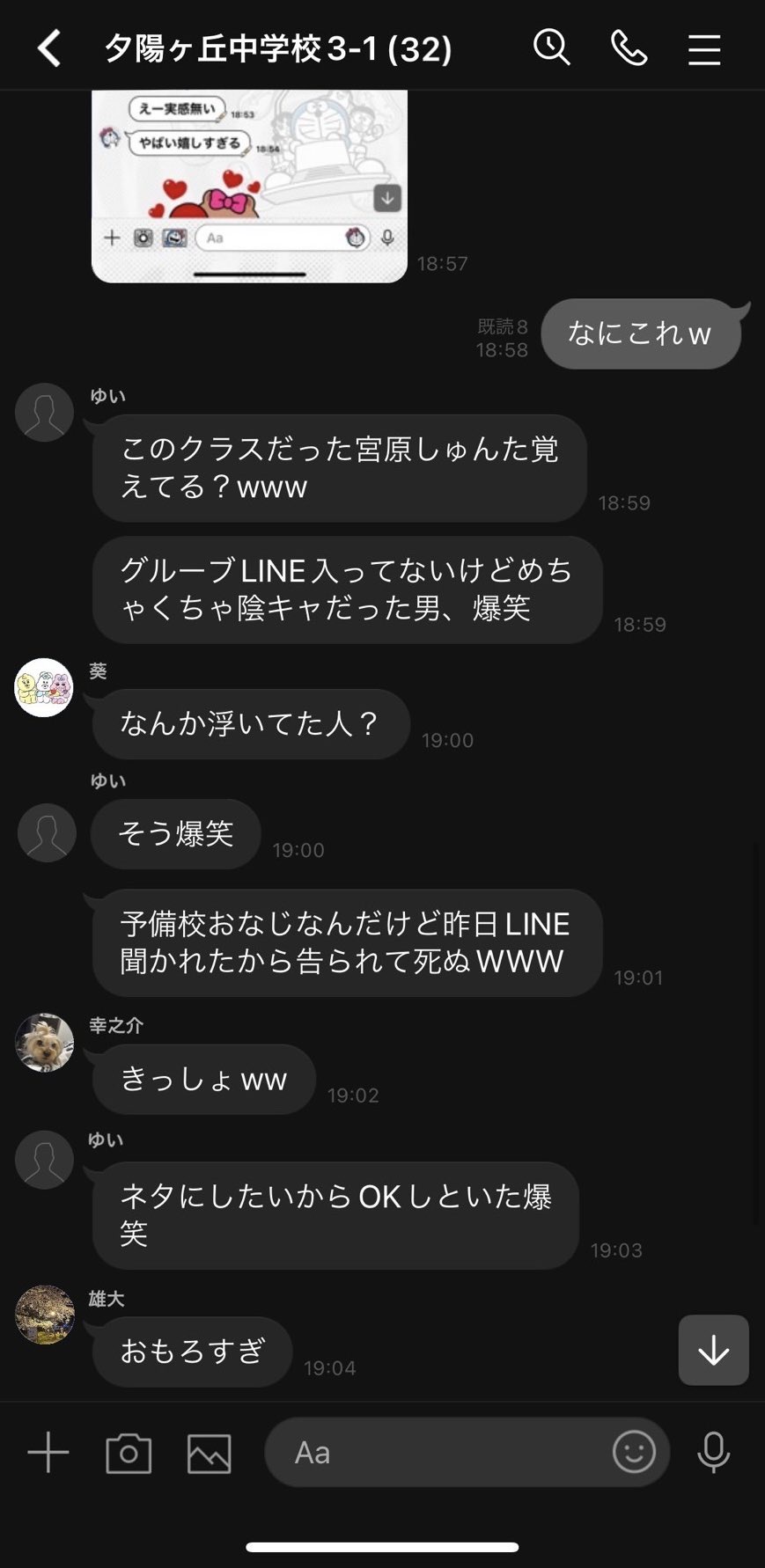The image size is (765, 1568).
Task: Jump to the latest messages
Action: click(713, 1350)
